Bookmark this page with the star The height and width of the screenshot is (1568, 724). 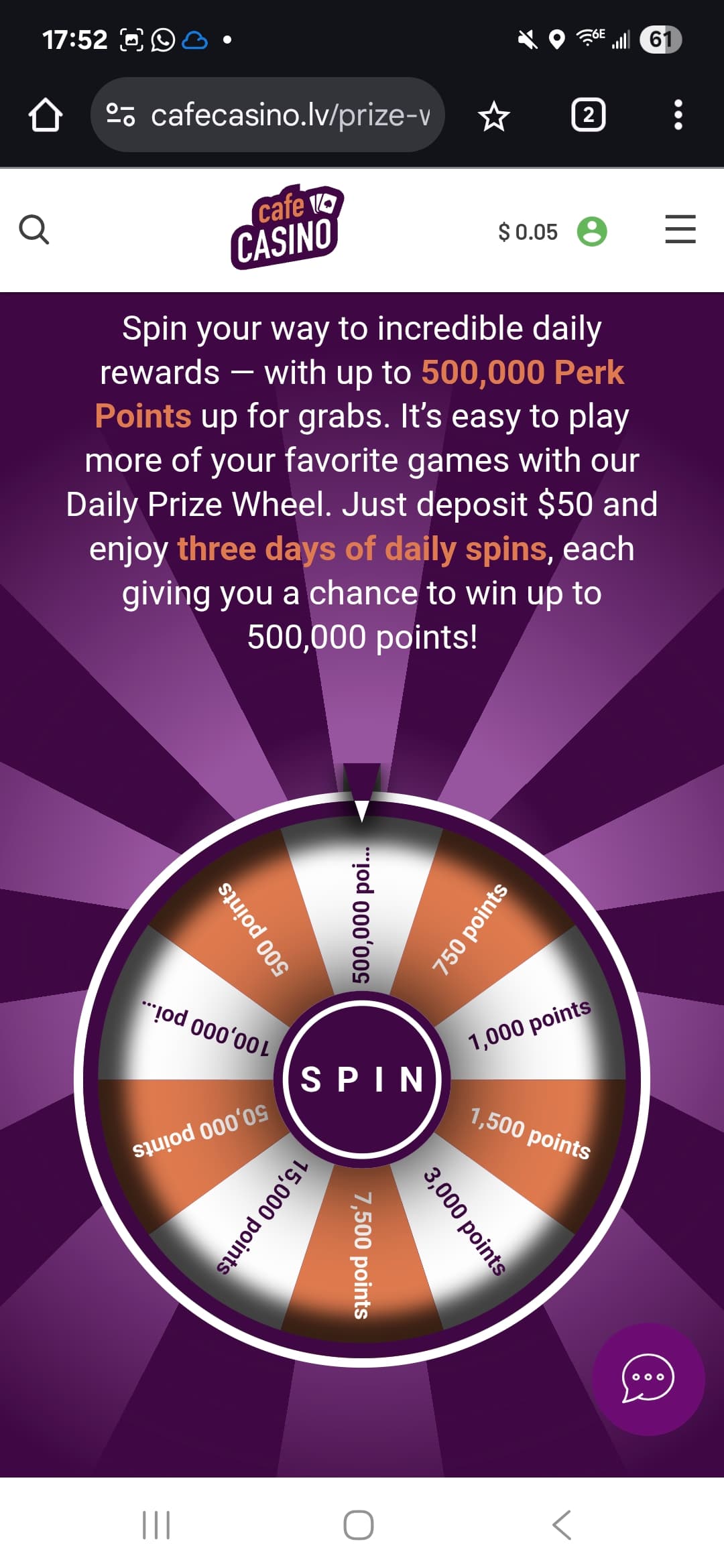(494, 116)
